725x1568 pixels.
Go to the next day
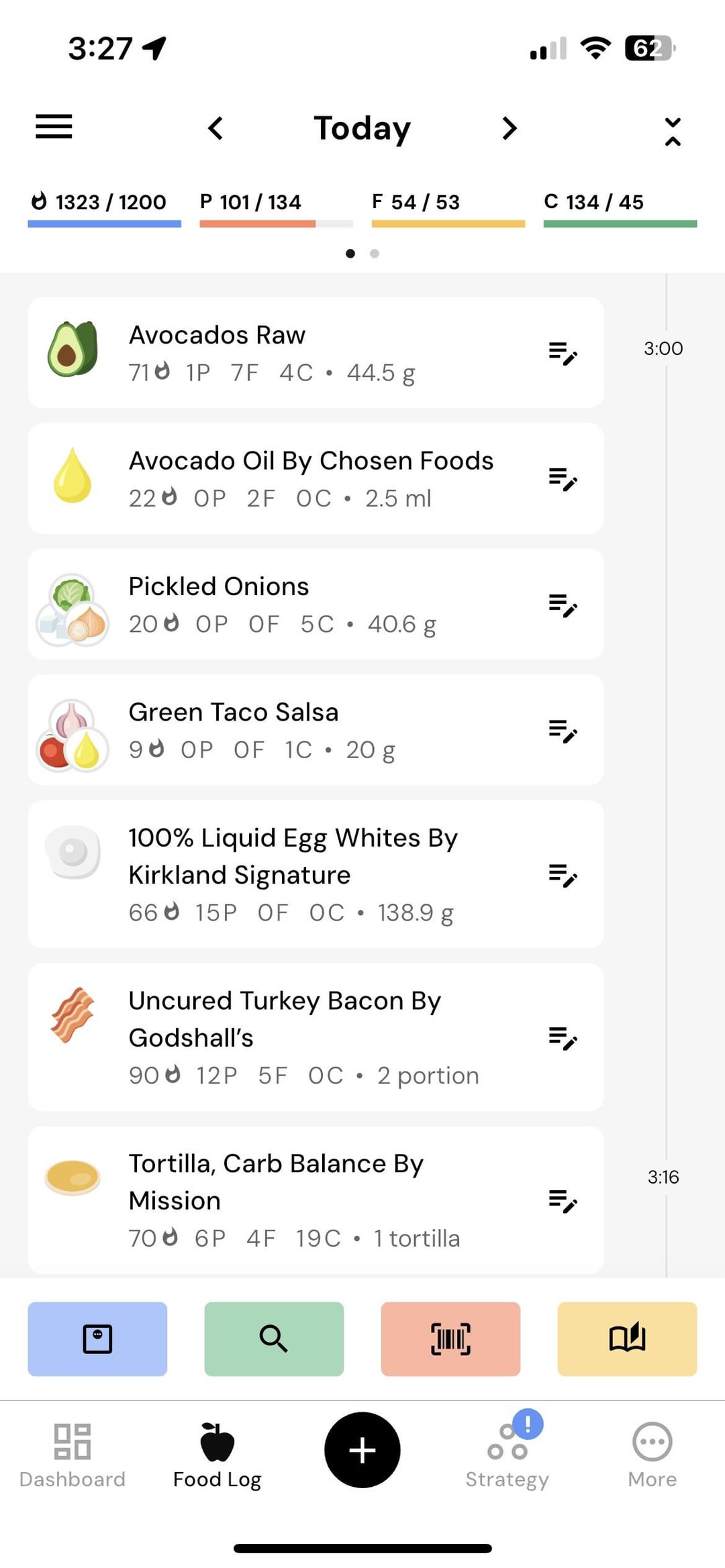click(510, 127)
